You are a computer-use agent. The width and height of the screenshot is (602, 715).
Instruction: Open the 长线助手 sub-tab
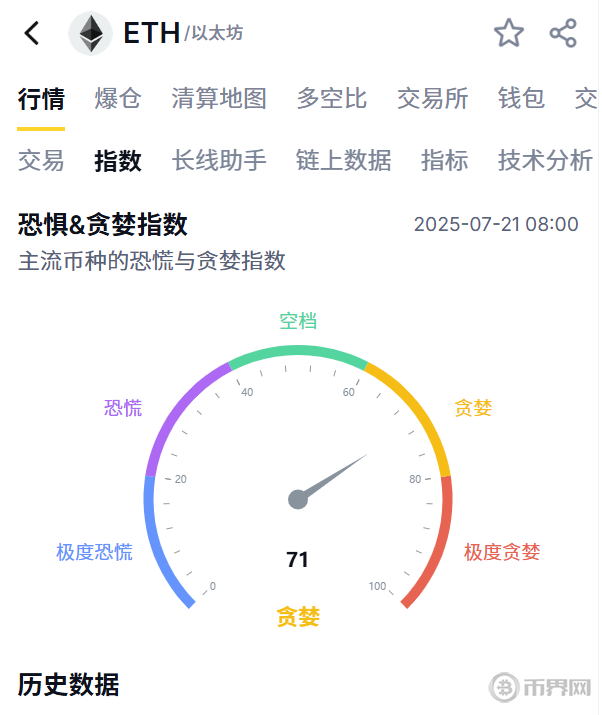[219, 161]
